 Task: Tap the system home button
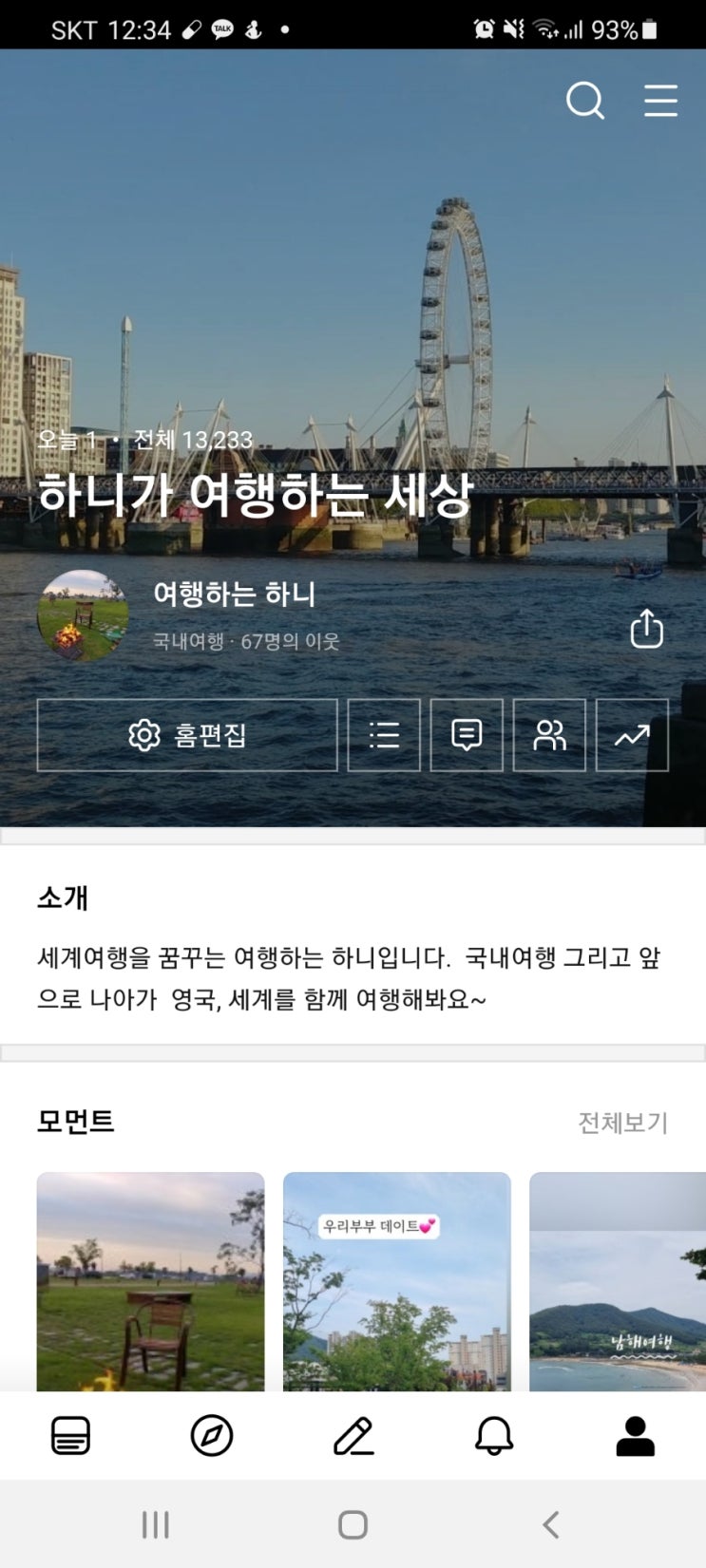click(x=353, y=1525)
